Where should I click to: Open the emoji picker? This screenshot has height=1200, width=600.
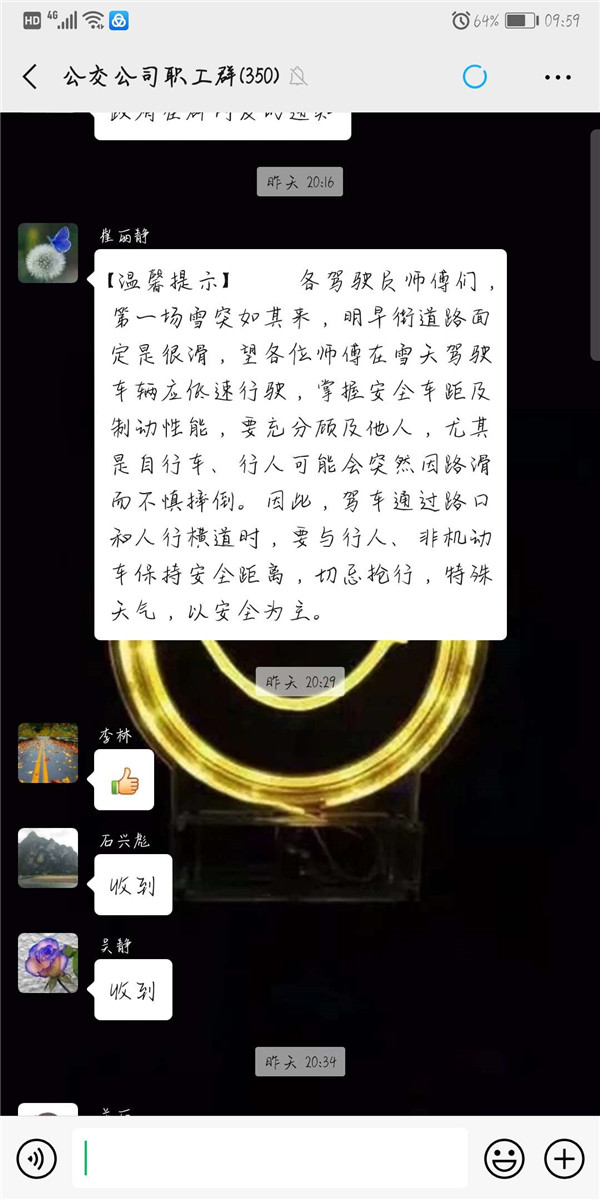click(504, 1158)
